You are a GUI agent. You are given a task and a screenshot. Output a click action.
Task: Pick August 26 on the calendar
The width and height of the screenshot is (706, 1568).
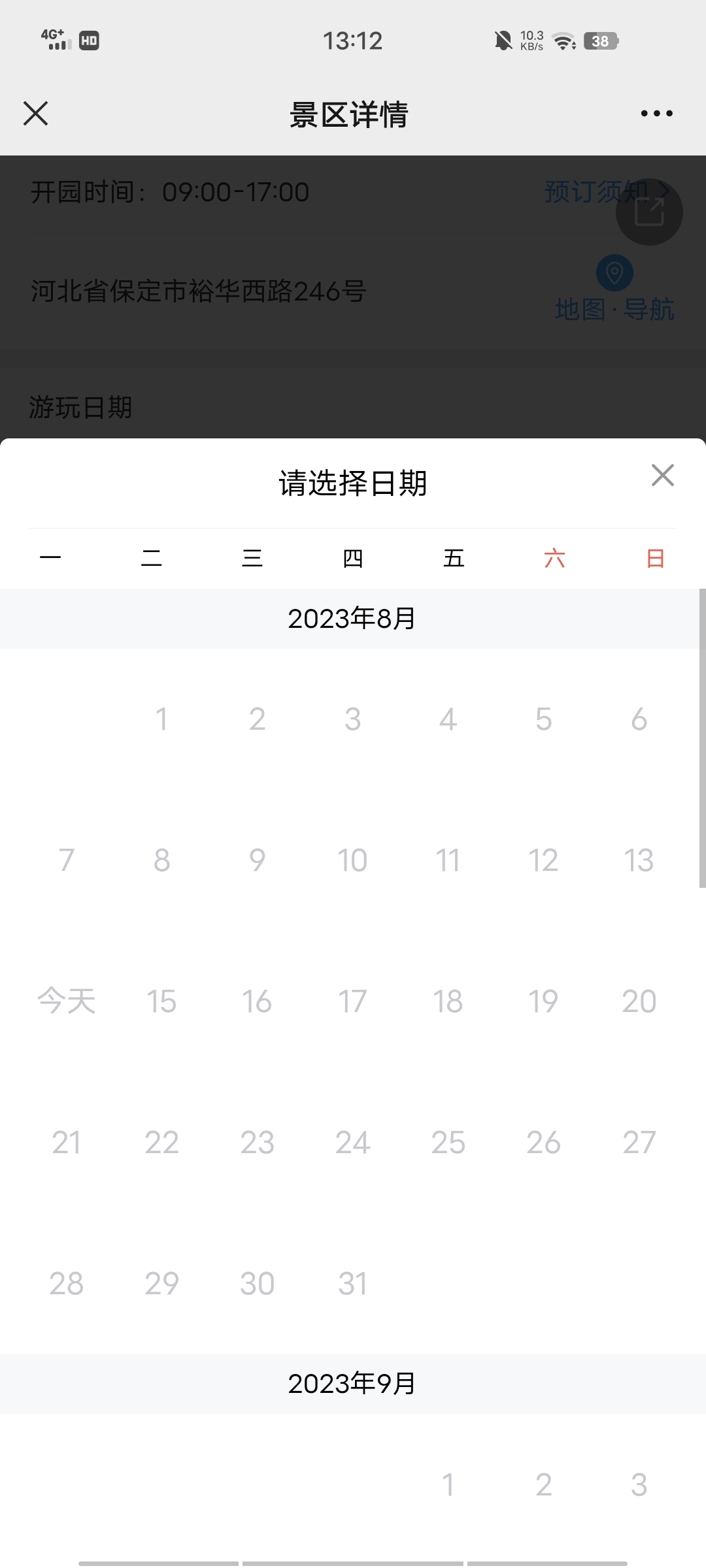click(543, 1142)
